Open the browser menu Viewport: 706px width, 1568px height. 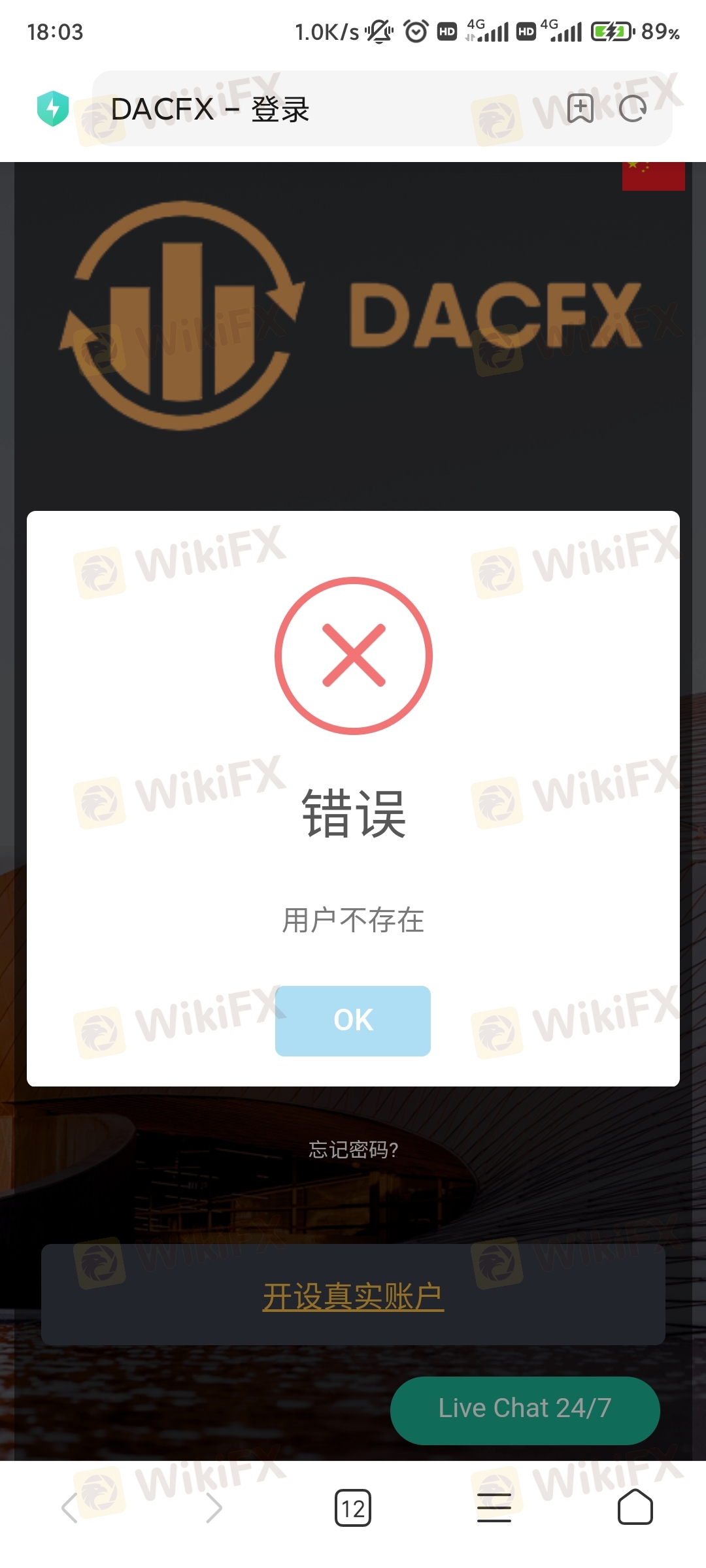[494, 1508]
